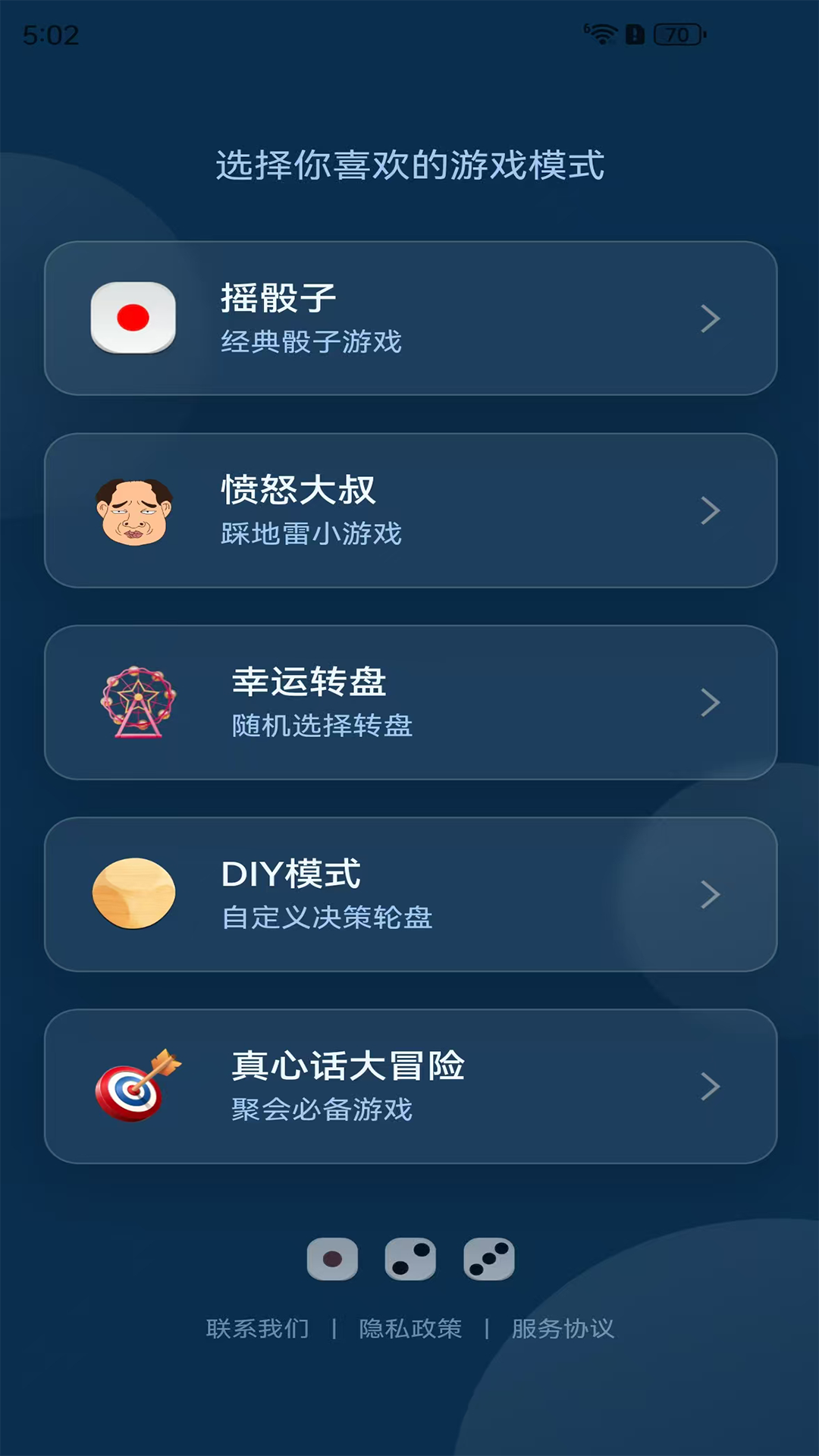
Task: Open DIY模式 via its chevron arrow
Action: point(710,894)
